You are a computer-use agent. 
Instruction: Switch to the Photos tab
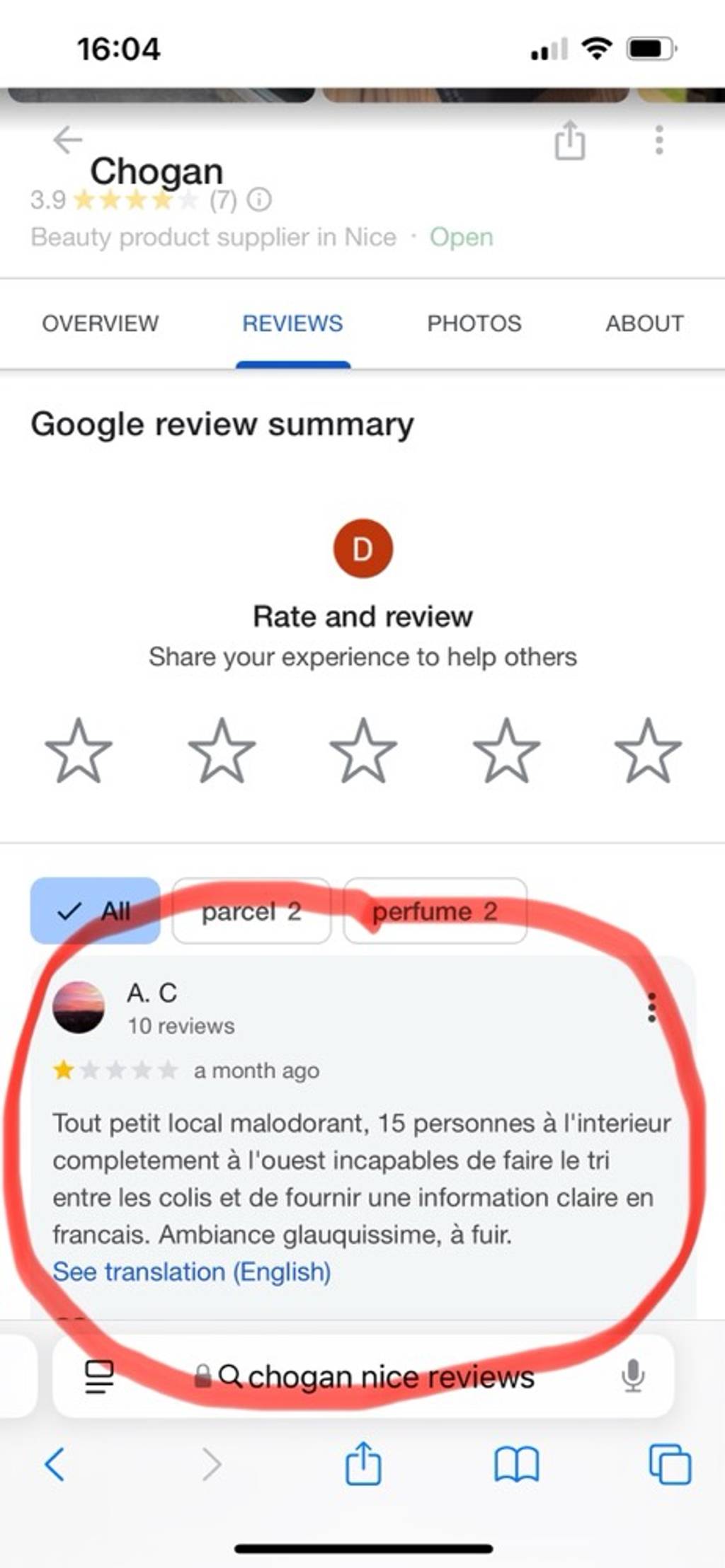point(474,323)
